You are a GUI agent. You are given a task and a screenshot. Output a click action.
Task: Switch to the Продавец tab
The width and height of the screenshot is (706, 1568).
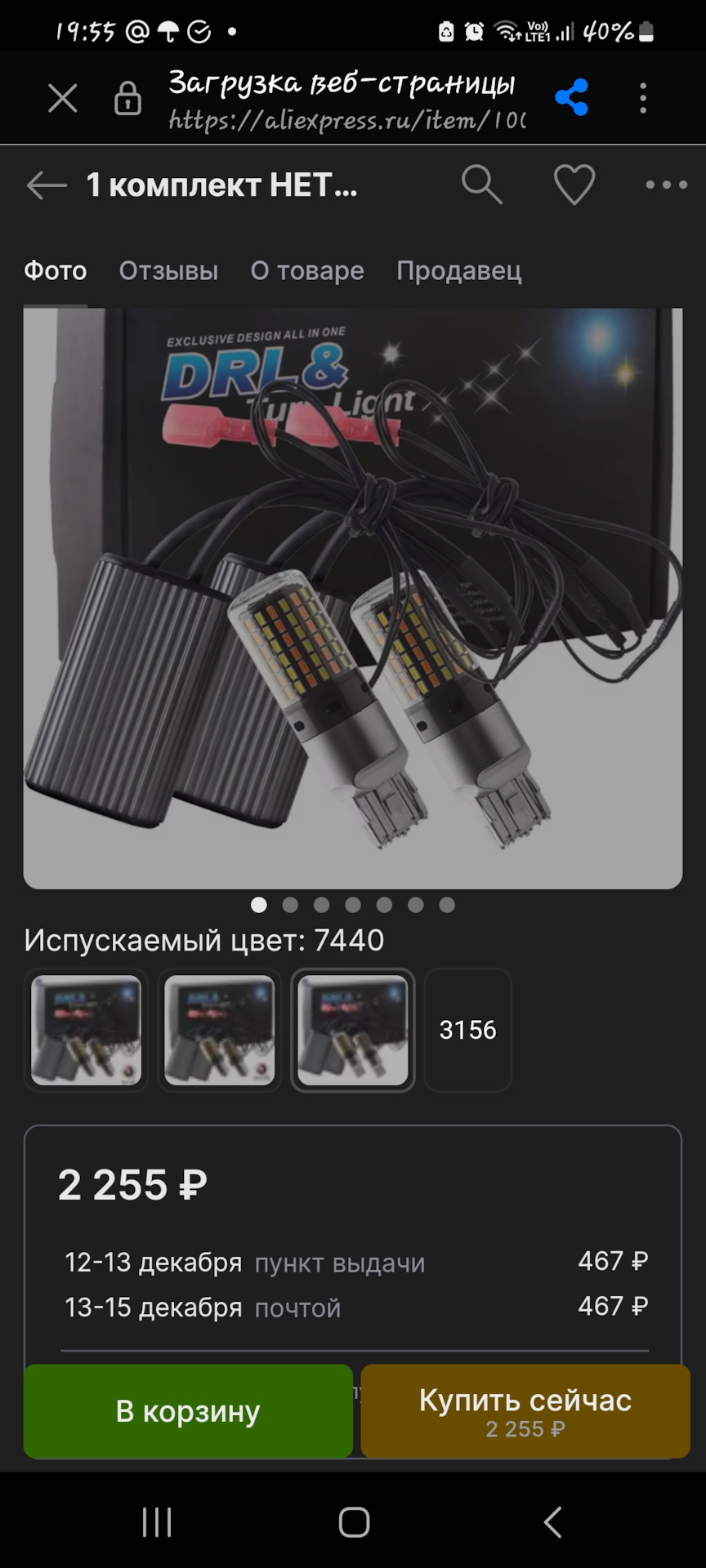tap(458, 270)
